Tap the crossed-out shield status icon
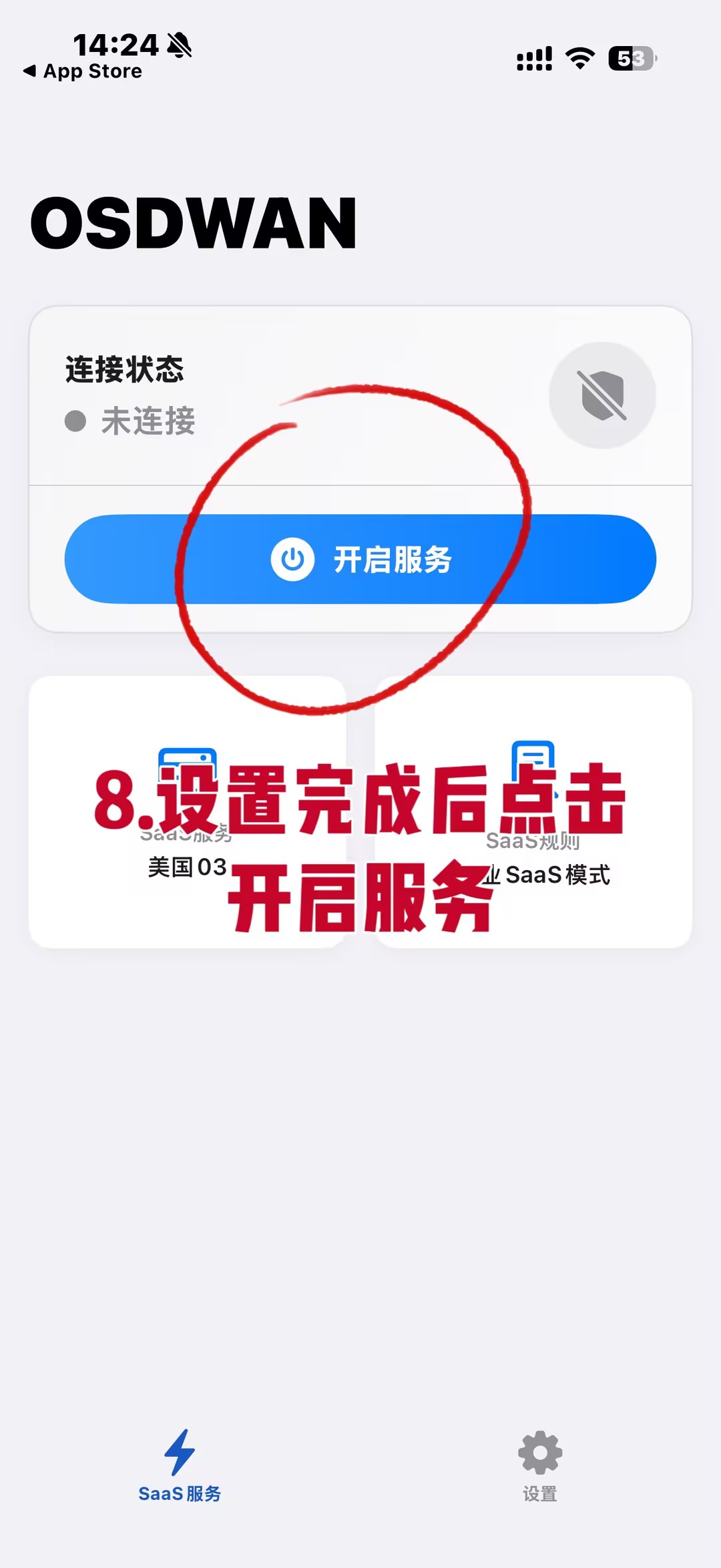Image resolution: width=721 pixels, height=1568 pixels. click(602, 395)
